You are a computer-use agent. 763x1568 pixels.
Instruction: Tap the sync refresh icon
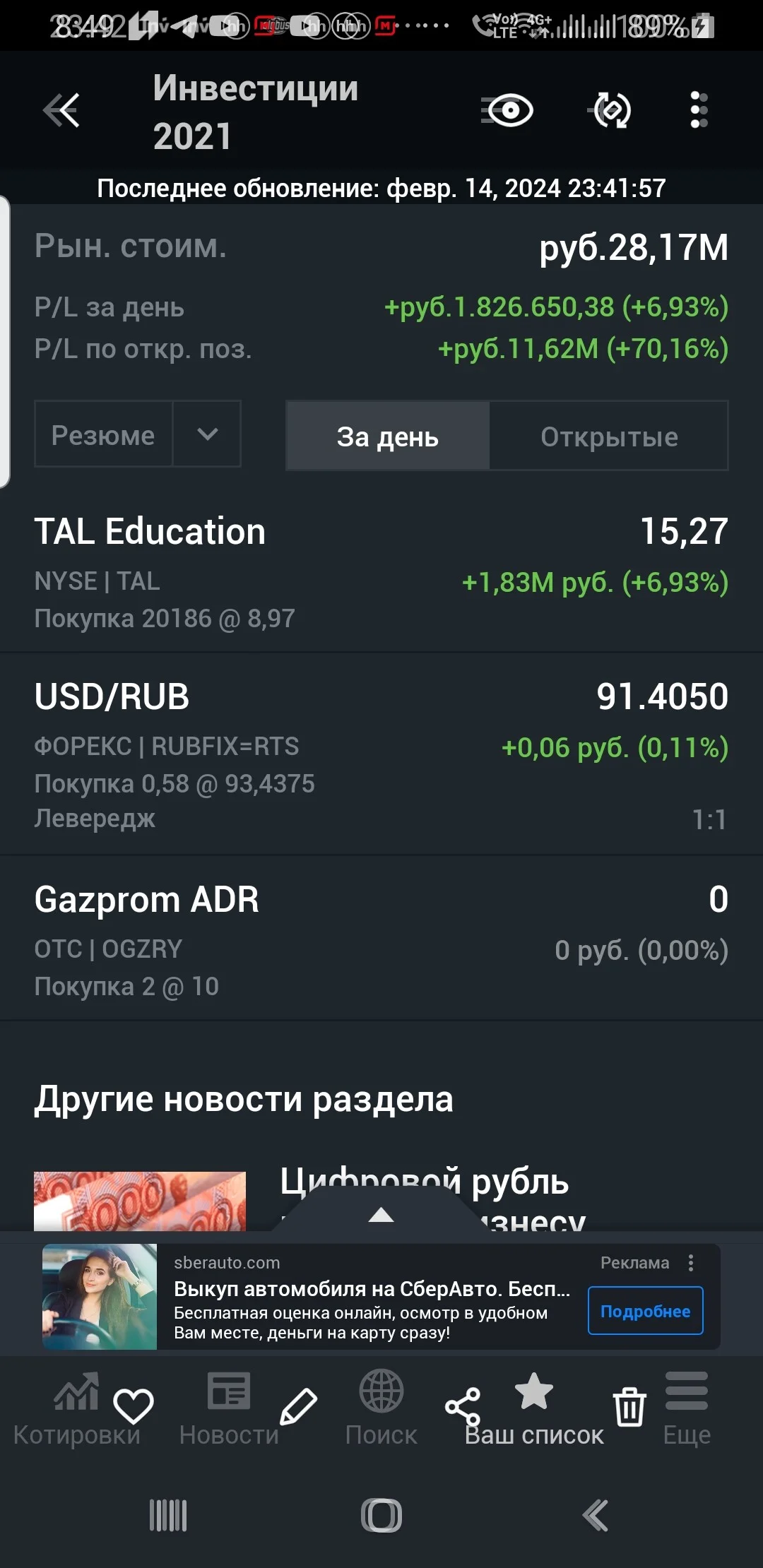(610, 111)
